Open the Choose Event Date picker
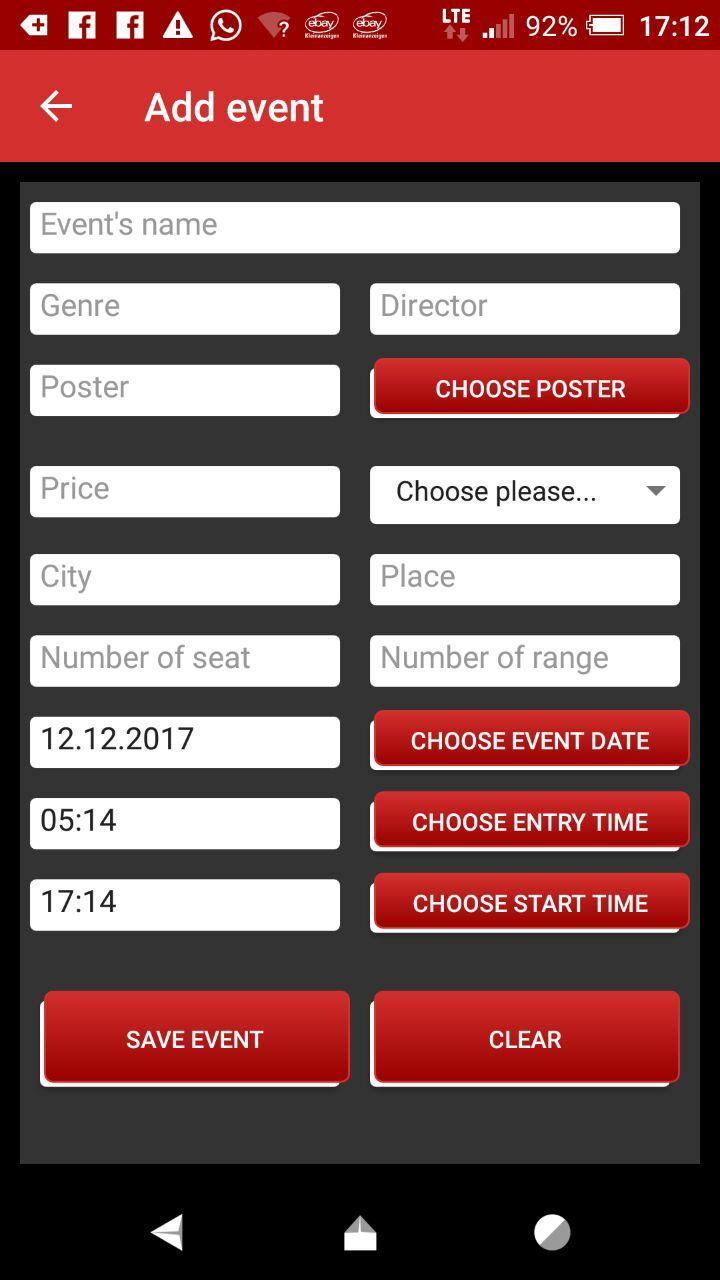 [530, 740]
